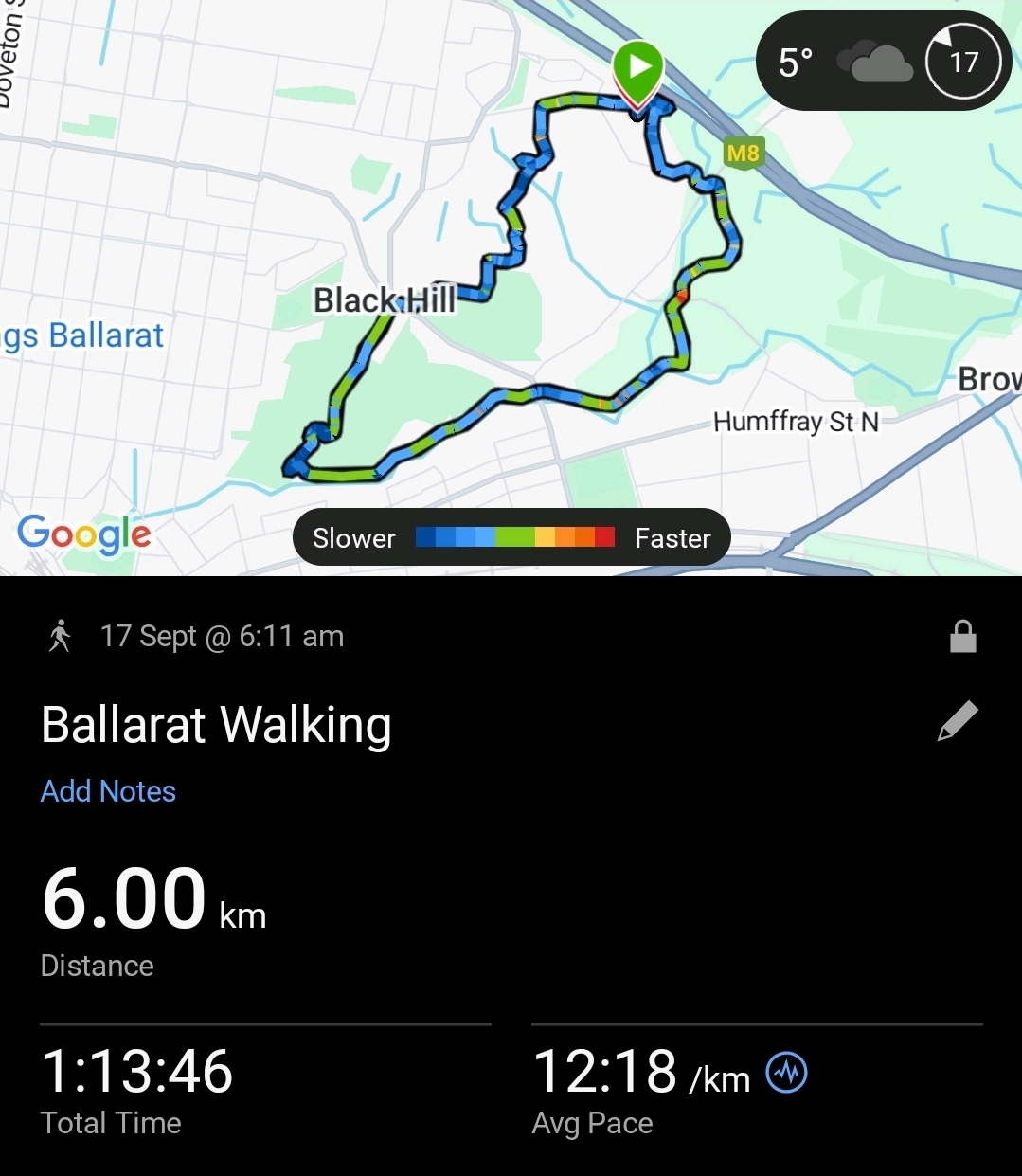The image size is (1022, 1176).
Task: Edit the Ballarat Walking activity name
Action: click(957, 721)
